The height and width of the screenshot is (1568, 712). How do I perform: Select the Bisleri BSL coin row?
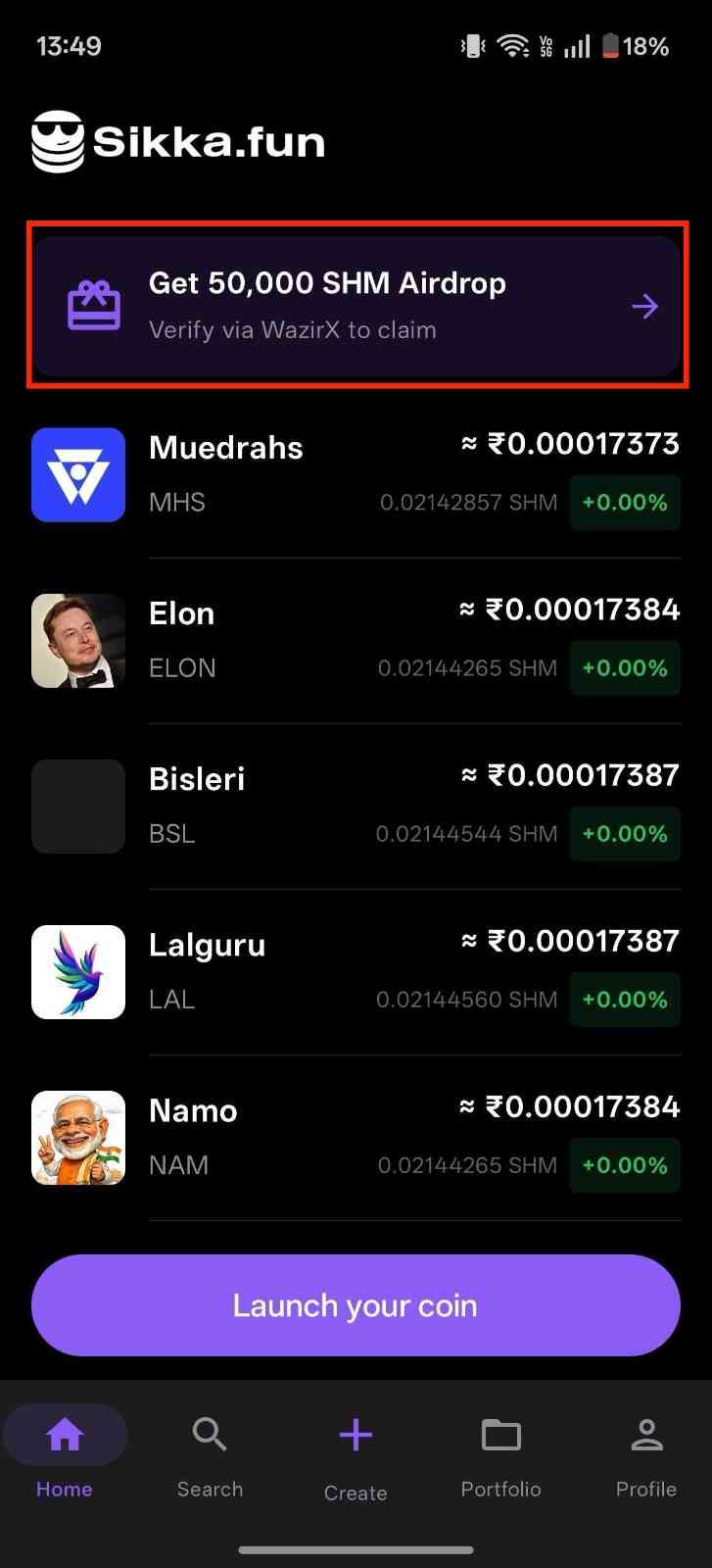(356, 806)
